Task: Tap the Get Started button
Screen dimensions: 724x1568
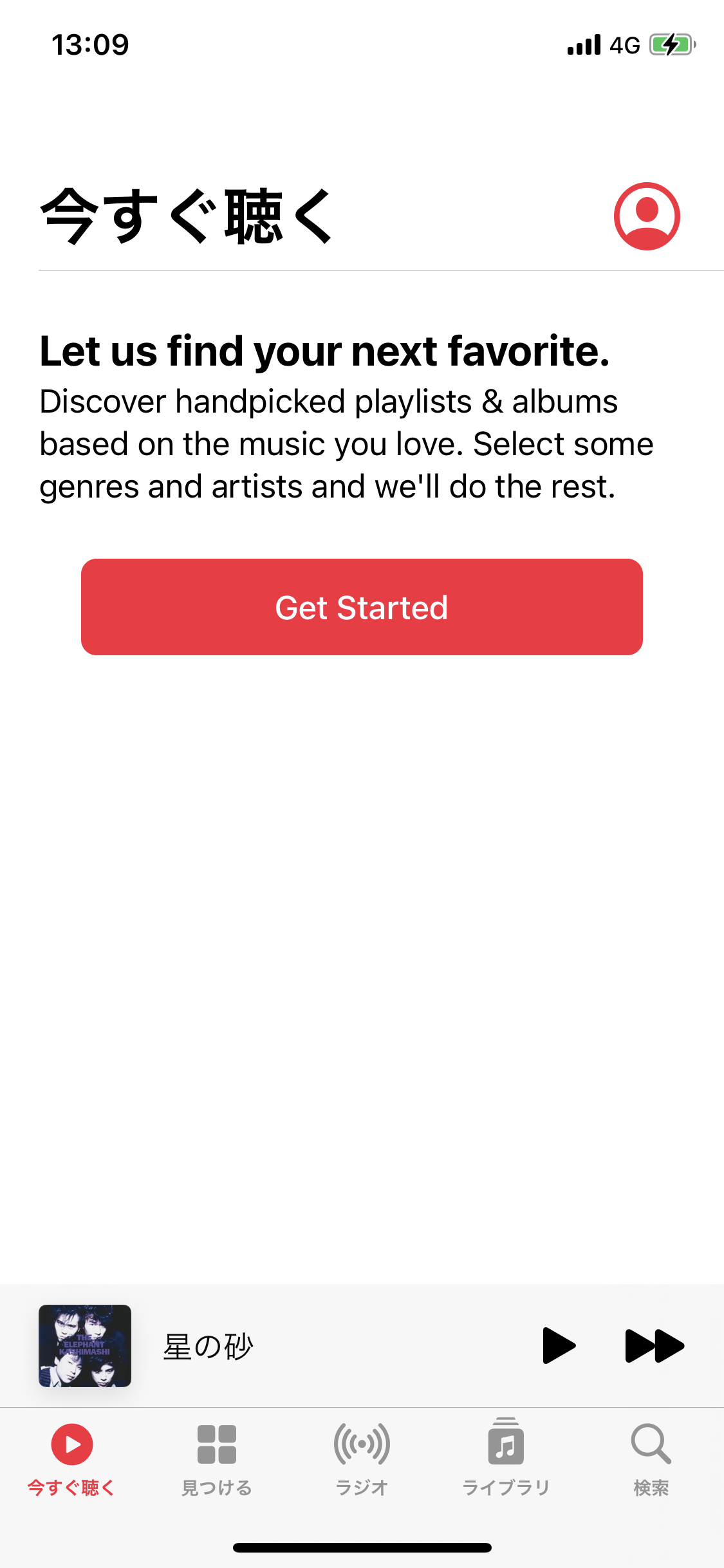Action: coord(362,607)
